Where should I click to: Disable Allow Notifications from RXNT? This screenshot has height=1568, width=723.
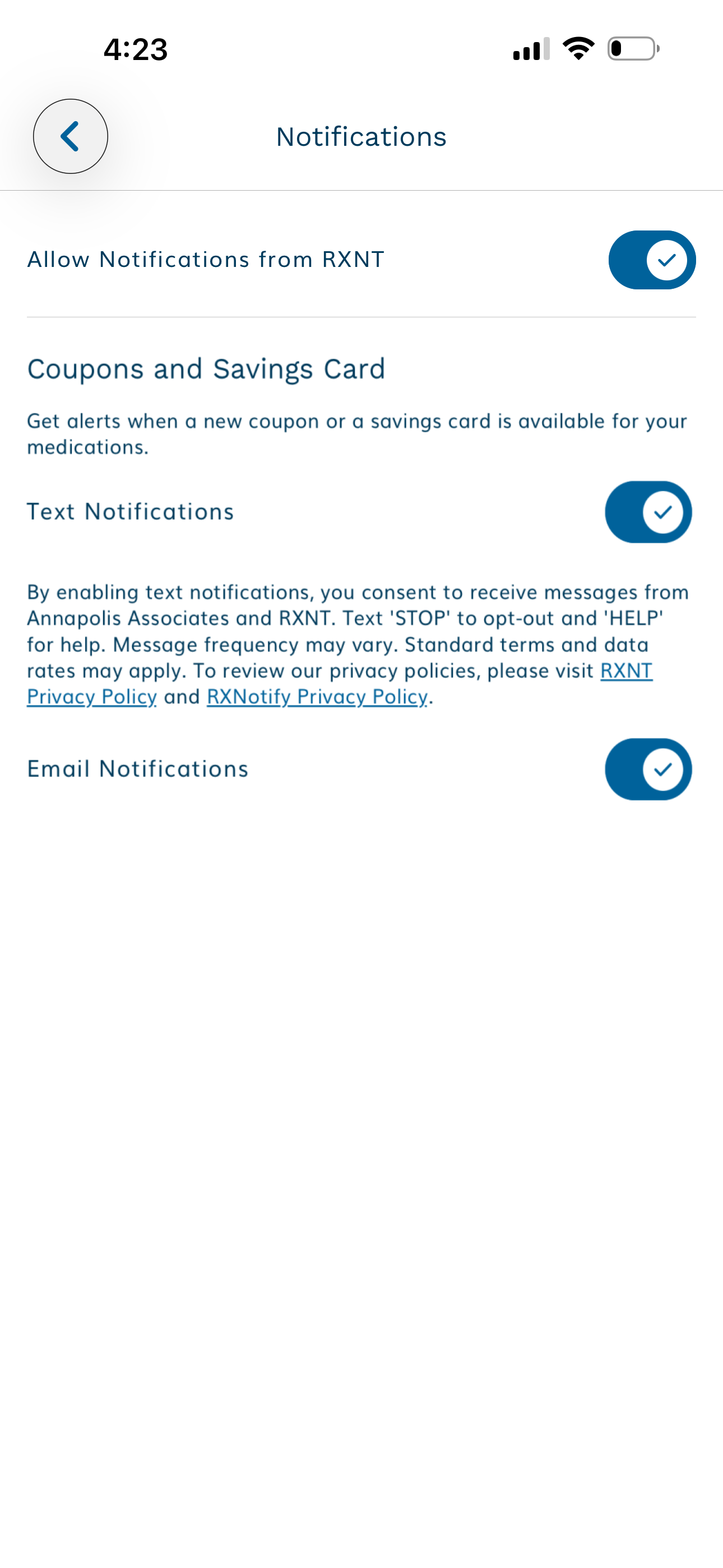[x=651, y=260]
